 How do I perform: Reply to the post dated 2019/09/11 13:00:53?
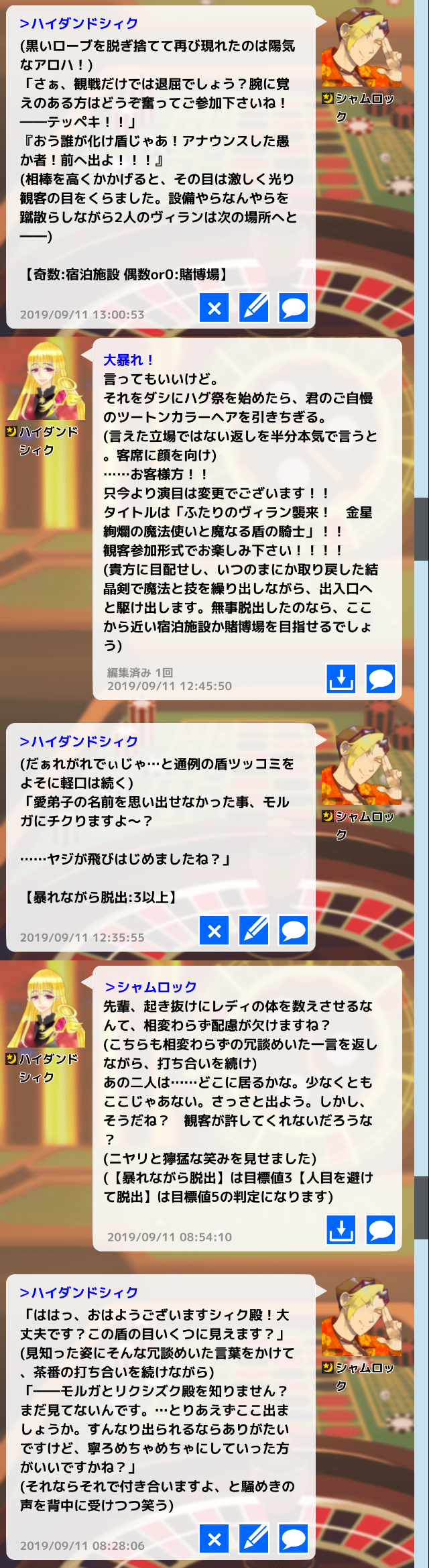[294, 308]
